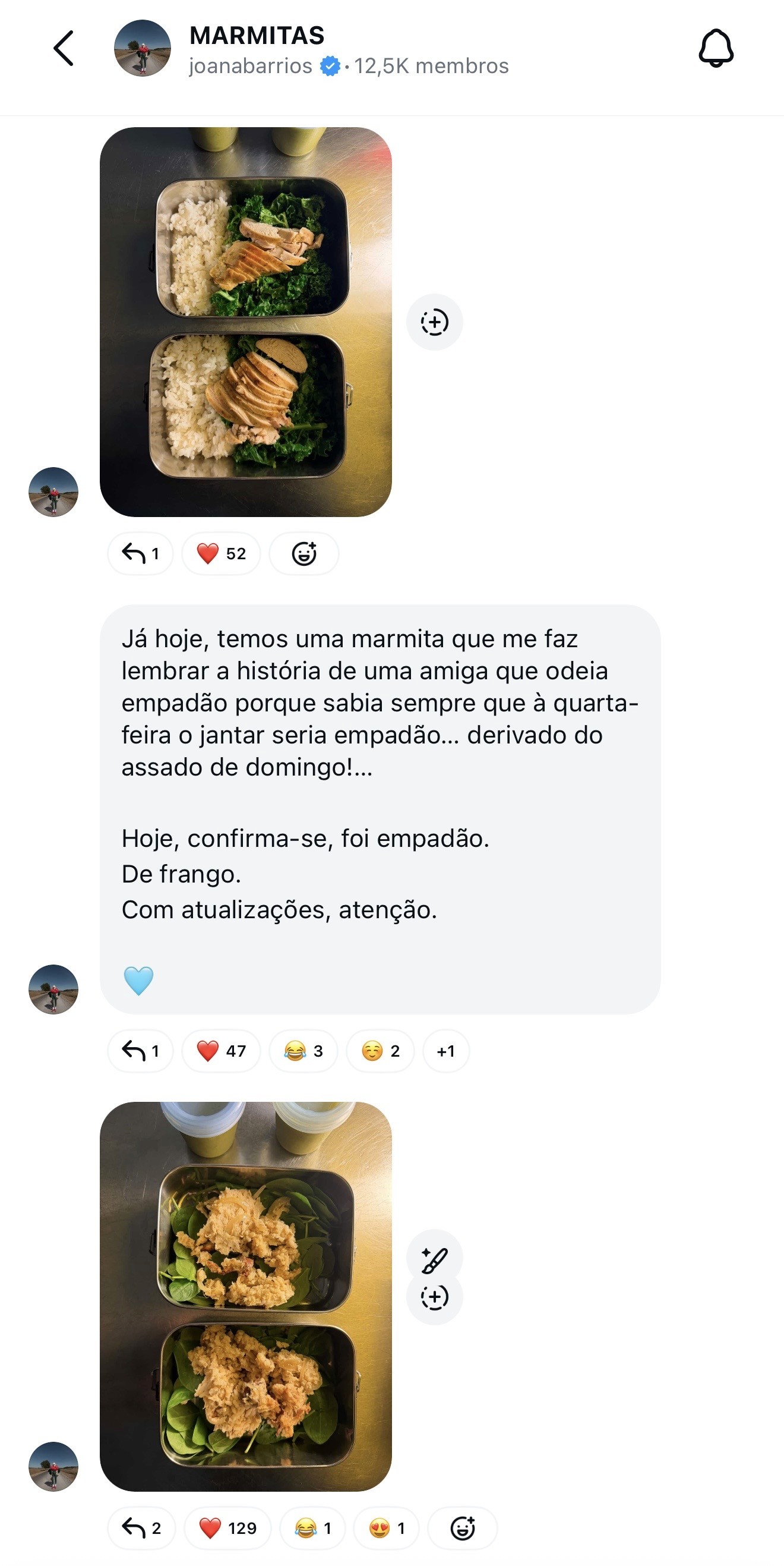Tap the heart-eyes emoji reaction
The width and height of the screenshot is (784, 1566).
pyautogui.click(x=387, y=1528)
